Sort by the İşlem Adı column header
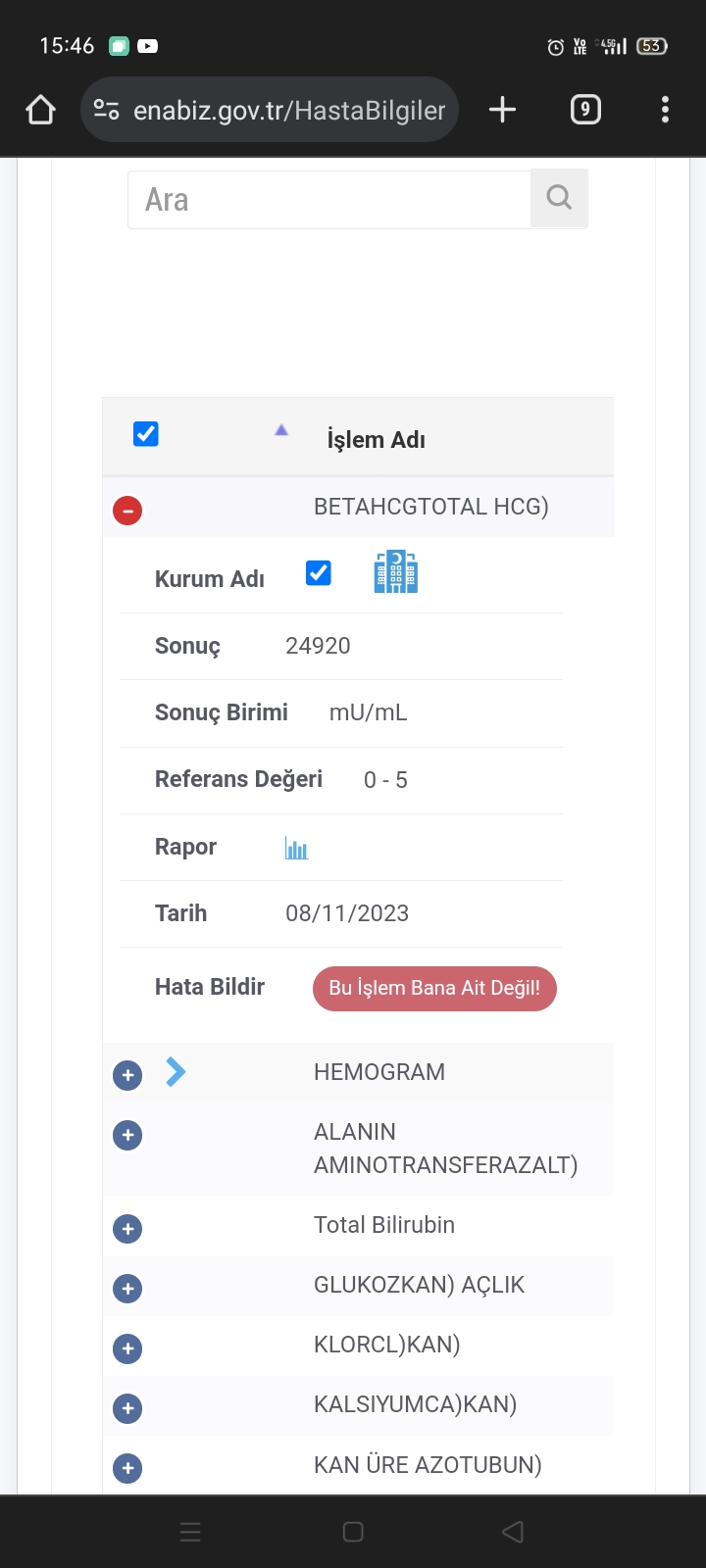The height and width of the screenshot is (1568, 706). pos(376,440)
